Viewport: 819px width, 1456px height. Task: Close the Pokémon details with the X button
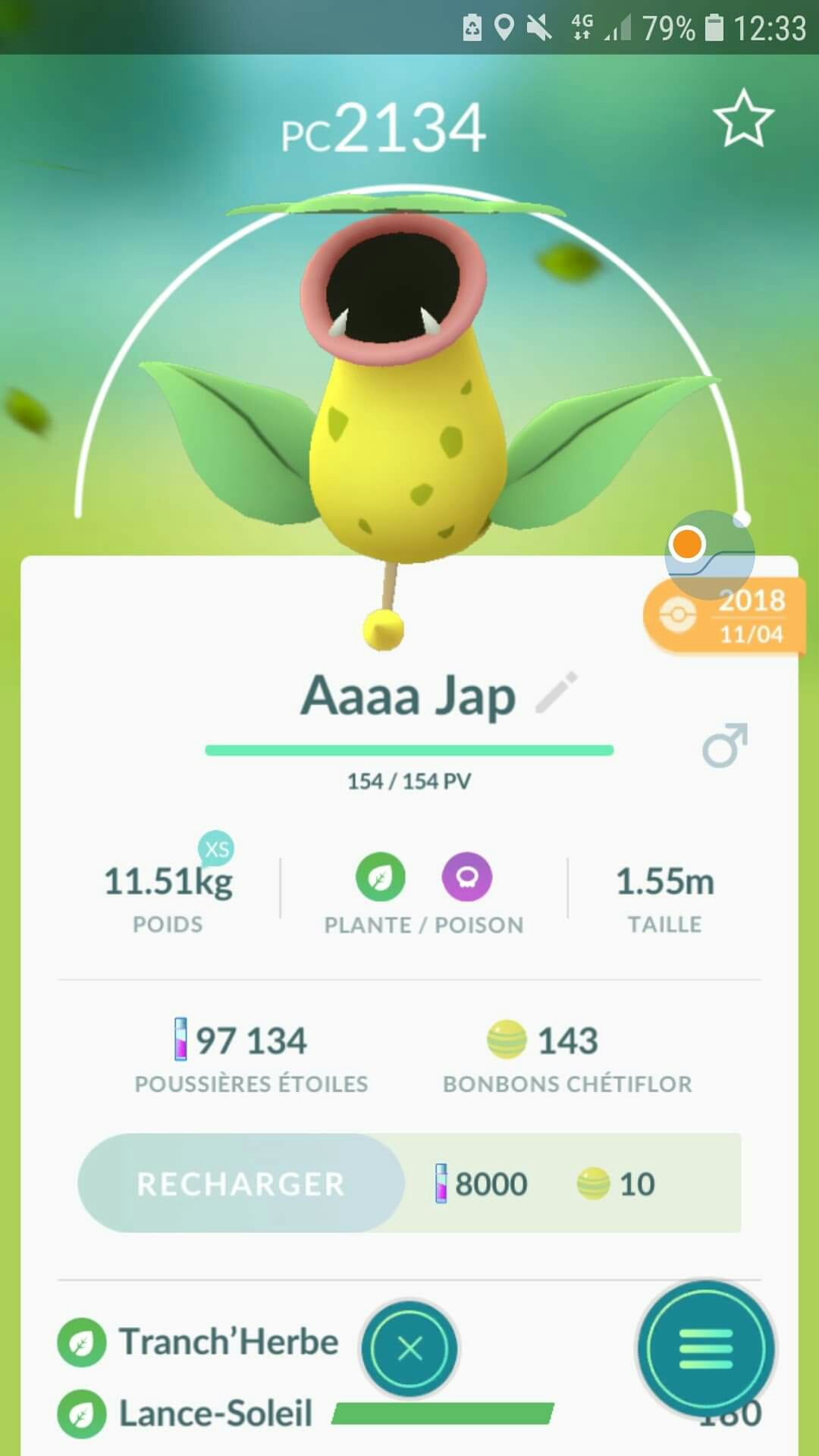coord(409,1349)
